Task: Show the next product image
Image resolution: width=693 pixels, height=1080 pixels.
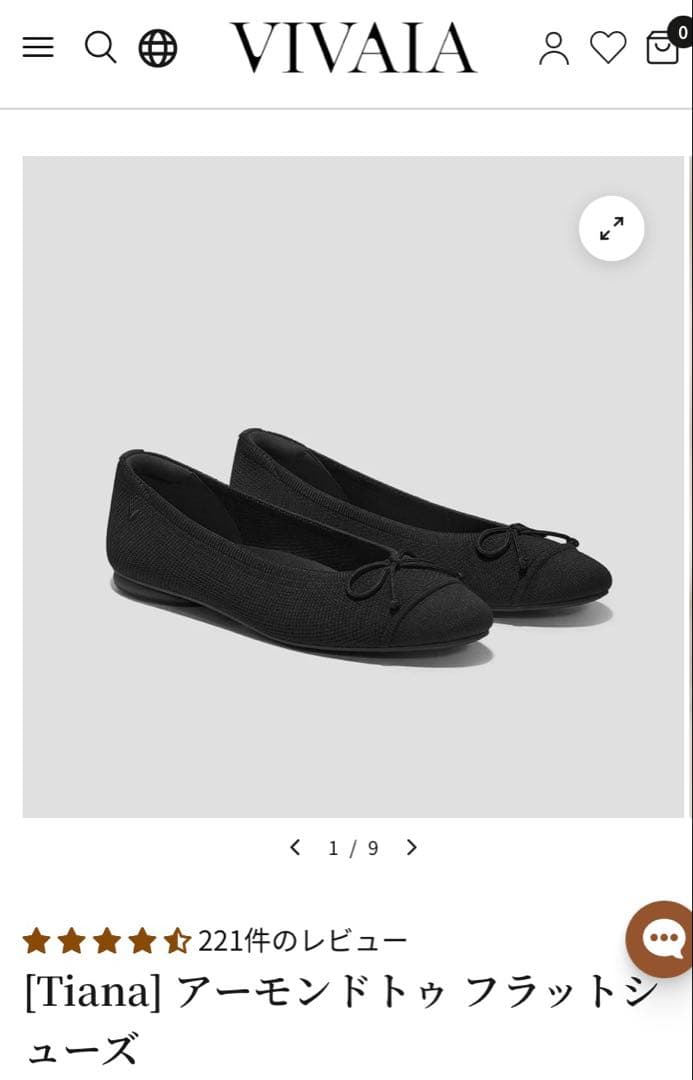Action: pos(411,848)
